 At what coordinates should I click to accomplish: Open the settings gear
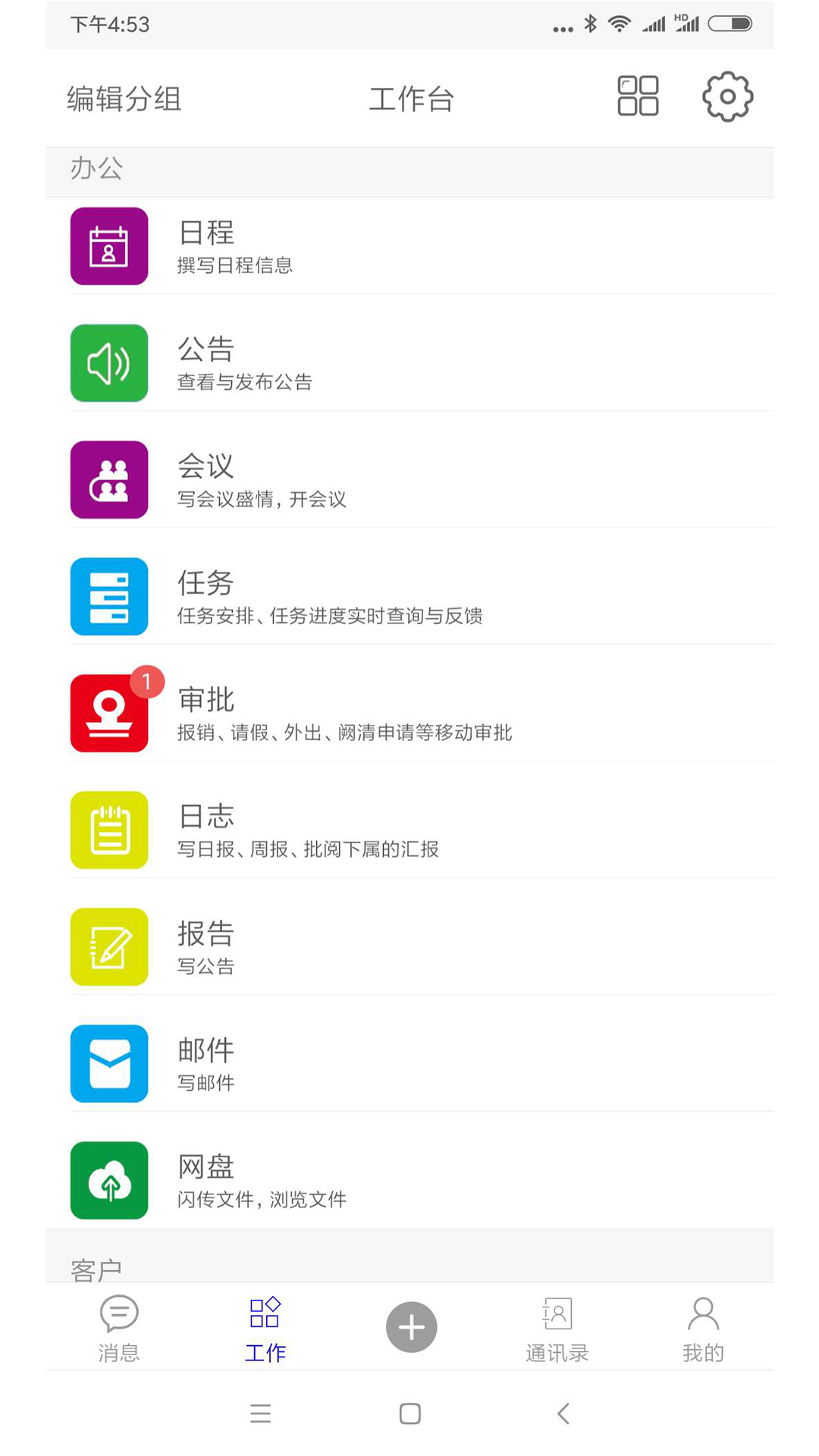pyautogui.click(x=727, y=96)
